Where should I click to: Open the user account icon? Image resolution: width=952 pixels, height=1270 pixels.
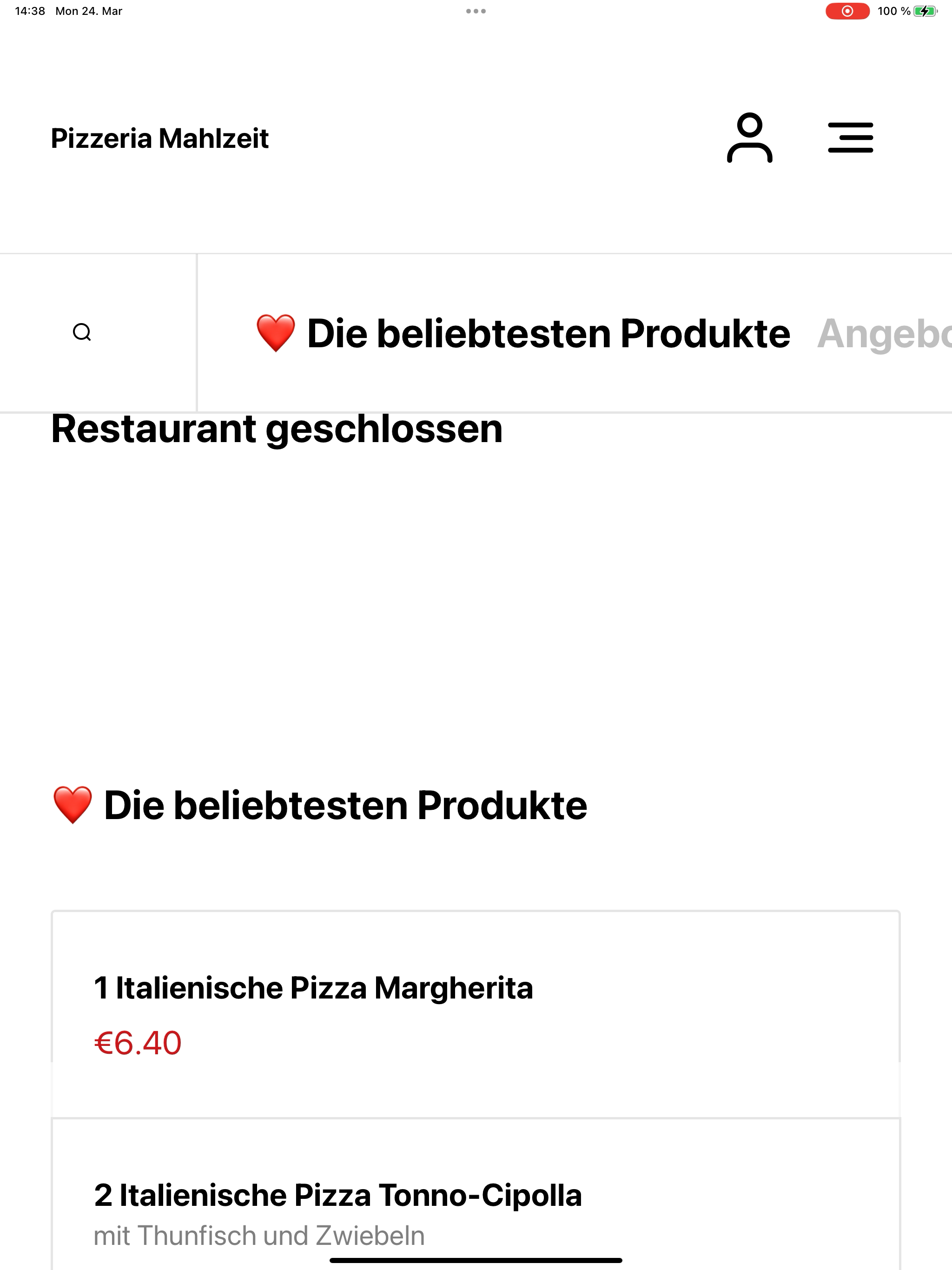749,138
